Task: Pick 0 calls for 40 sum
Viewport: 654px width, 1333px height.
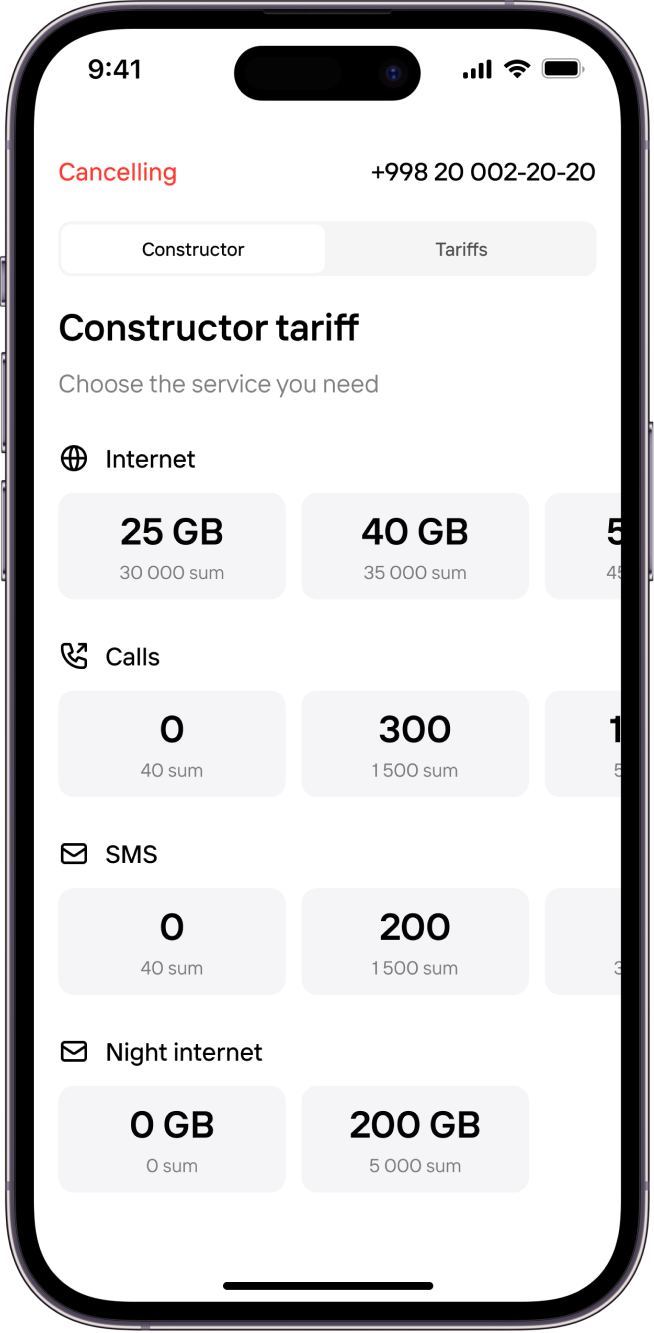Action: pos(172,744)
